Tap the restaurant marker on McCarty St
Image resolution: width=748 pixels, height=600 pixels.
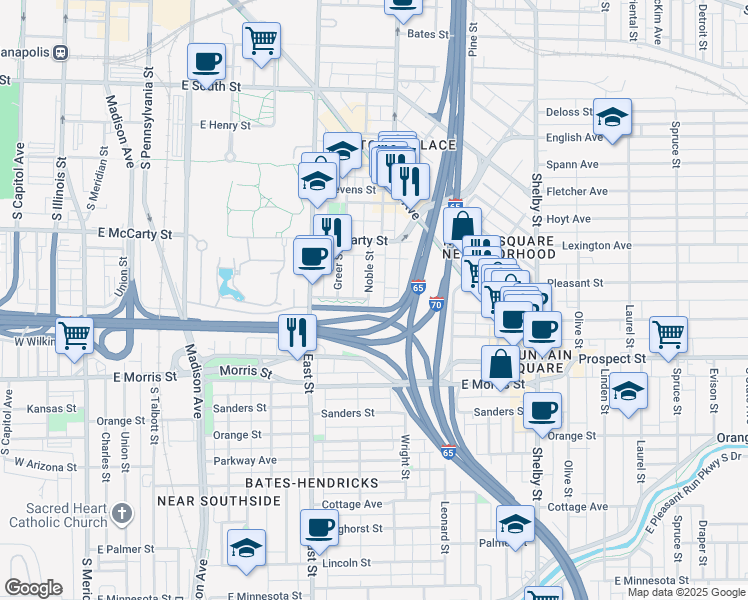pyautogui.click(x=333, y=233)
